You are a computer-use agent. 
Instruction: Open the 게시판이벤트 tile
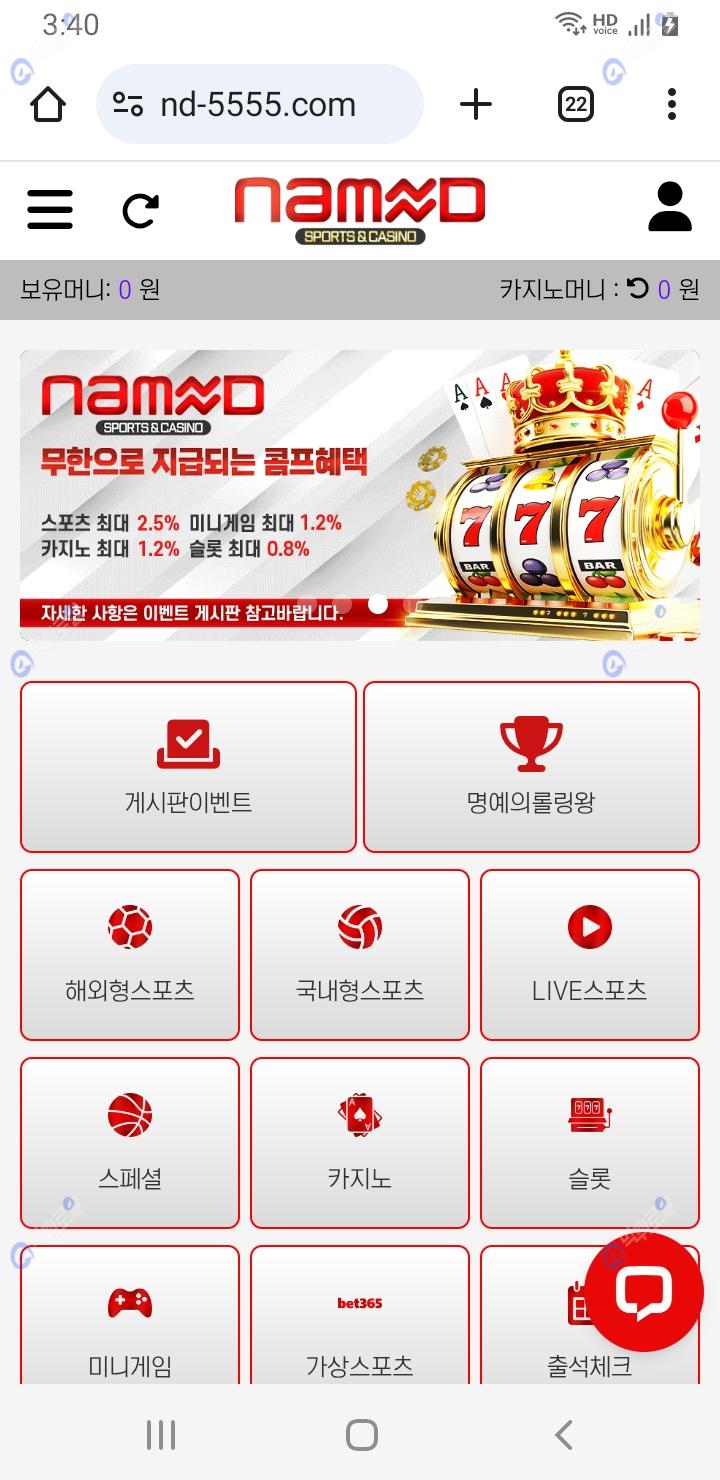pos(188,767)
